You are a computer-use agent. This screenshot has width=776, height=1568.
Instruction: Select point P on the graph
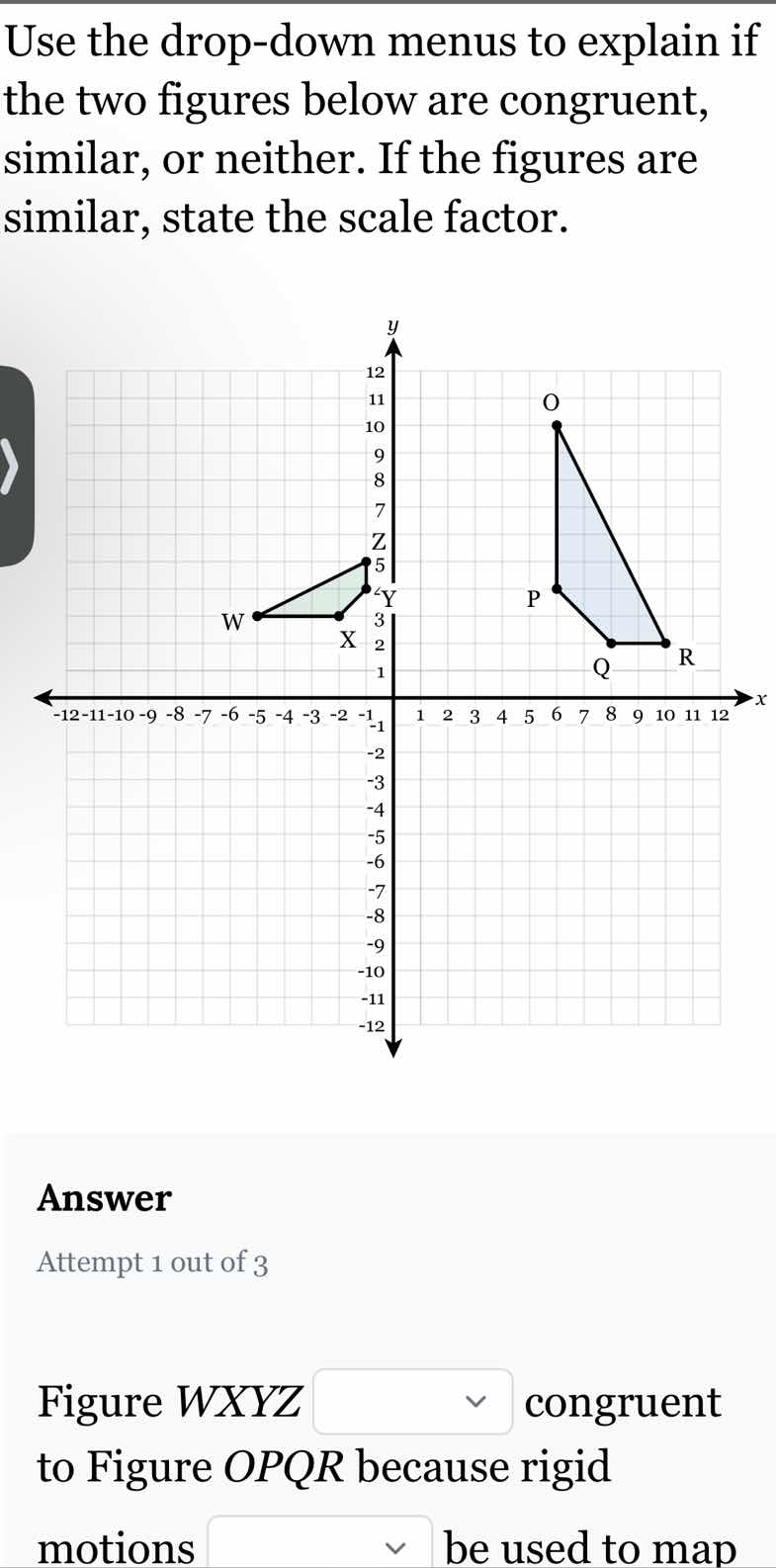point(558,587)
